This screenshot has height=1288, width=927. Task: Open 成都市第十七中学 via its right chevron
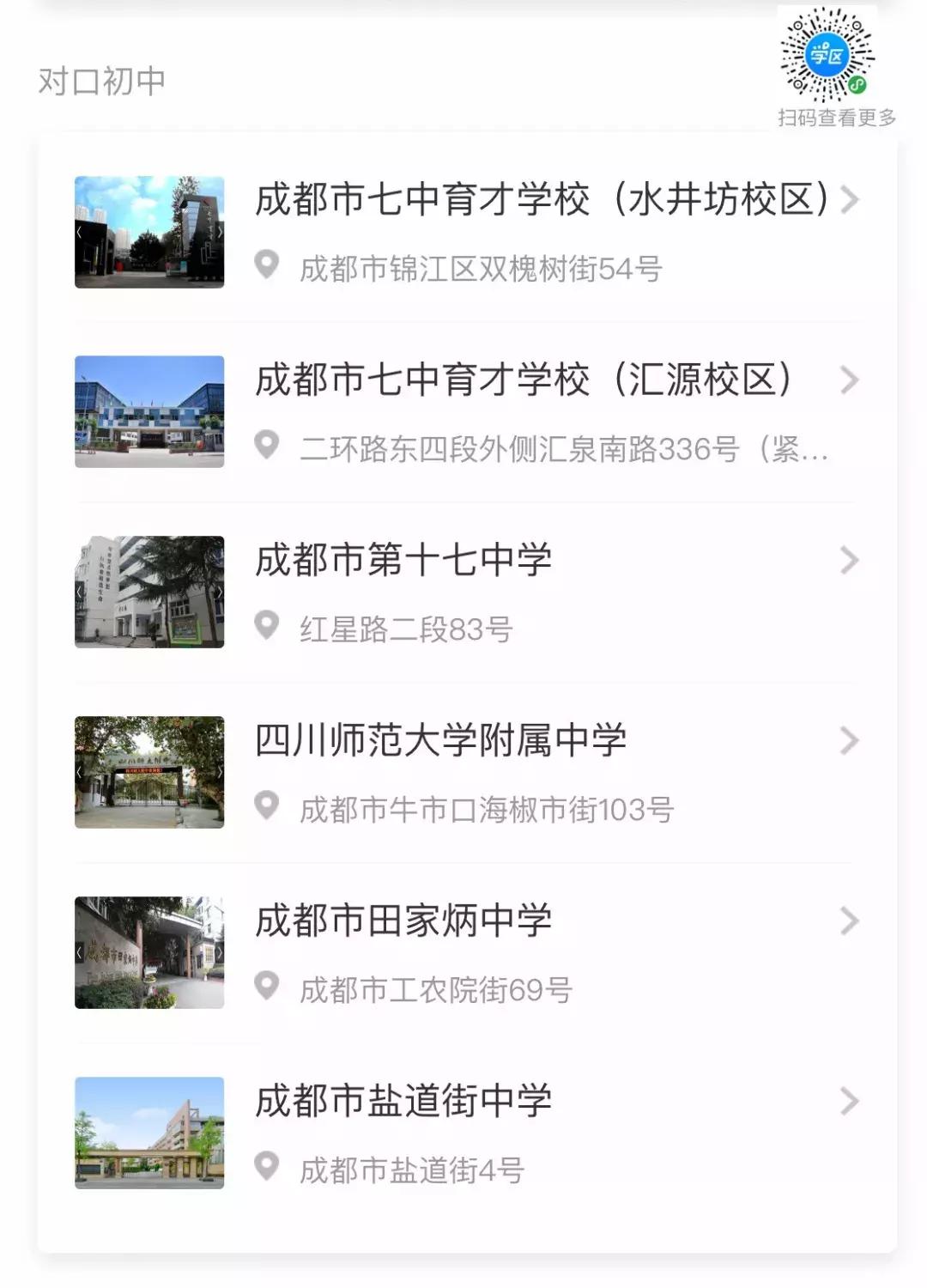(x=850, y=558)
